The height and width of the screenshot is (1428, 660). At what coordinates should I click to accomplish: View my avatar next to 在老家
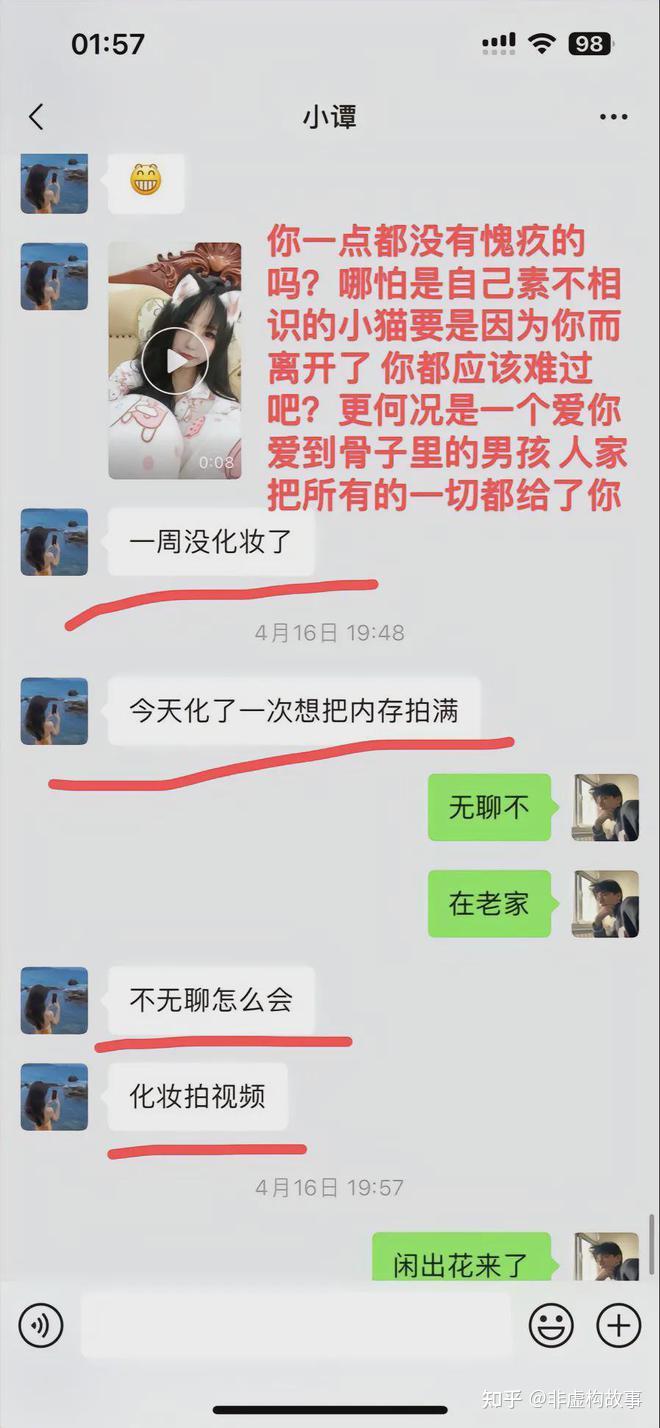pyautogui.click(x=605, y=904)
